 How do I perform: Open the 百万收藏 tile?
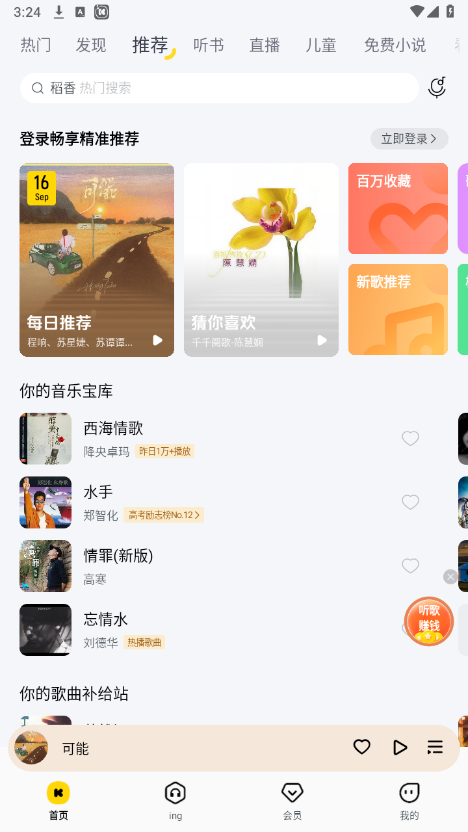[x=398, y=209]
